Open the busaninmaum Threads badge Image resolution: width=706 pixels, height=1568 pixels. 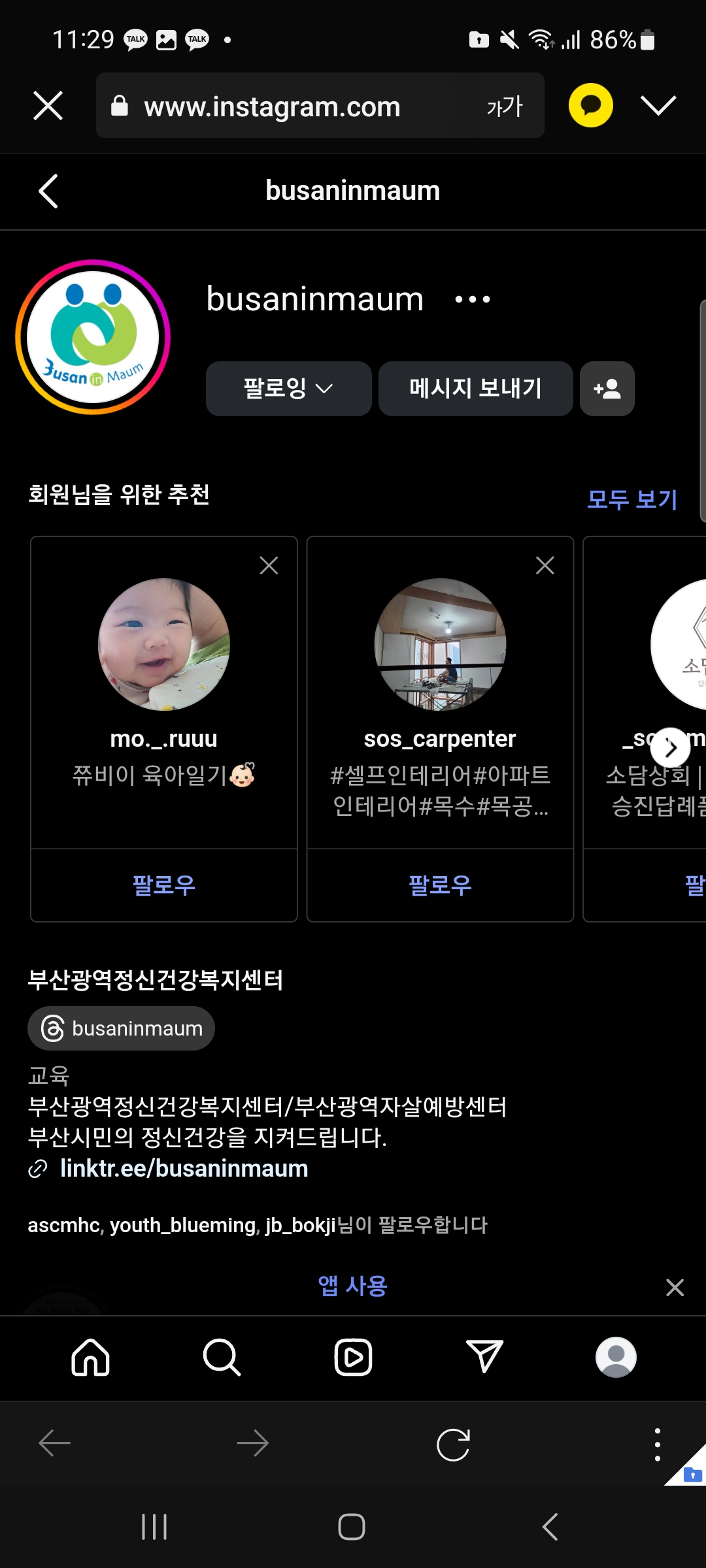122,1028
